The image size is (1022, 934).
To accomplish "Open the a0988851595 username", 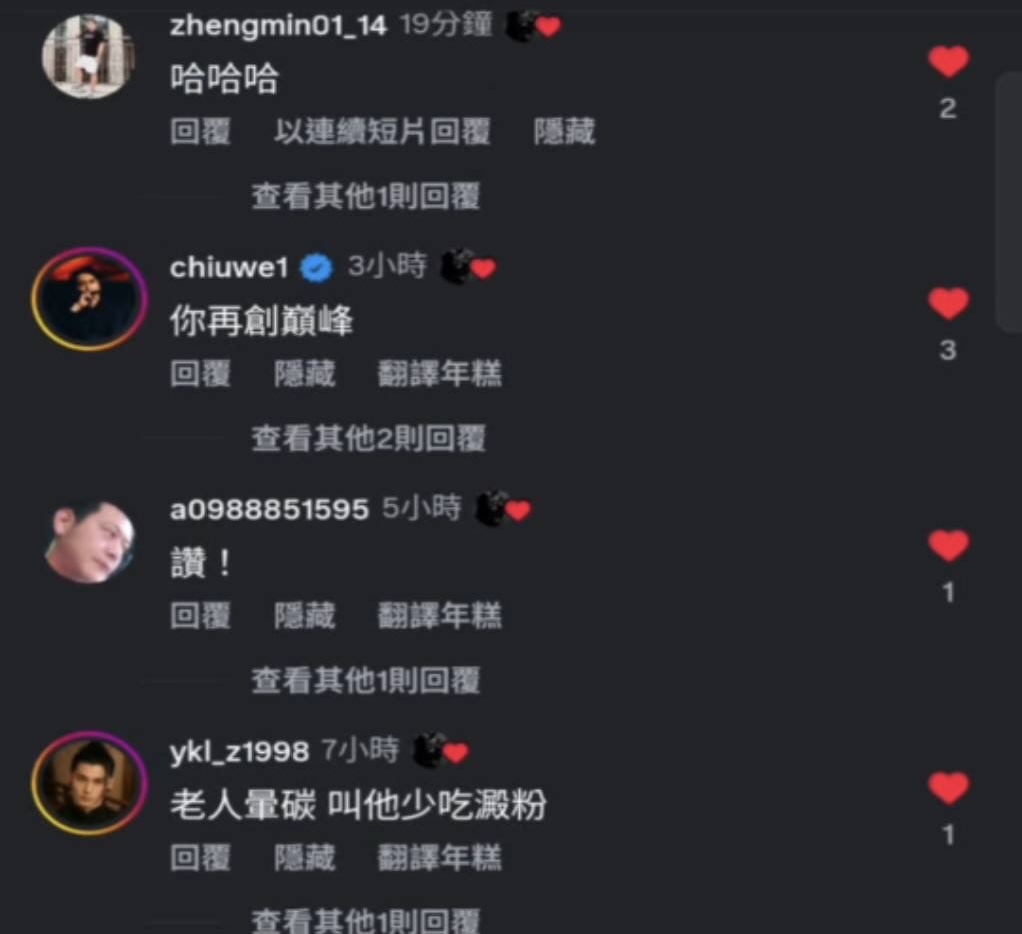I will tap(269, 509).
